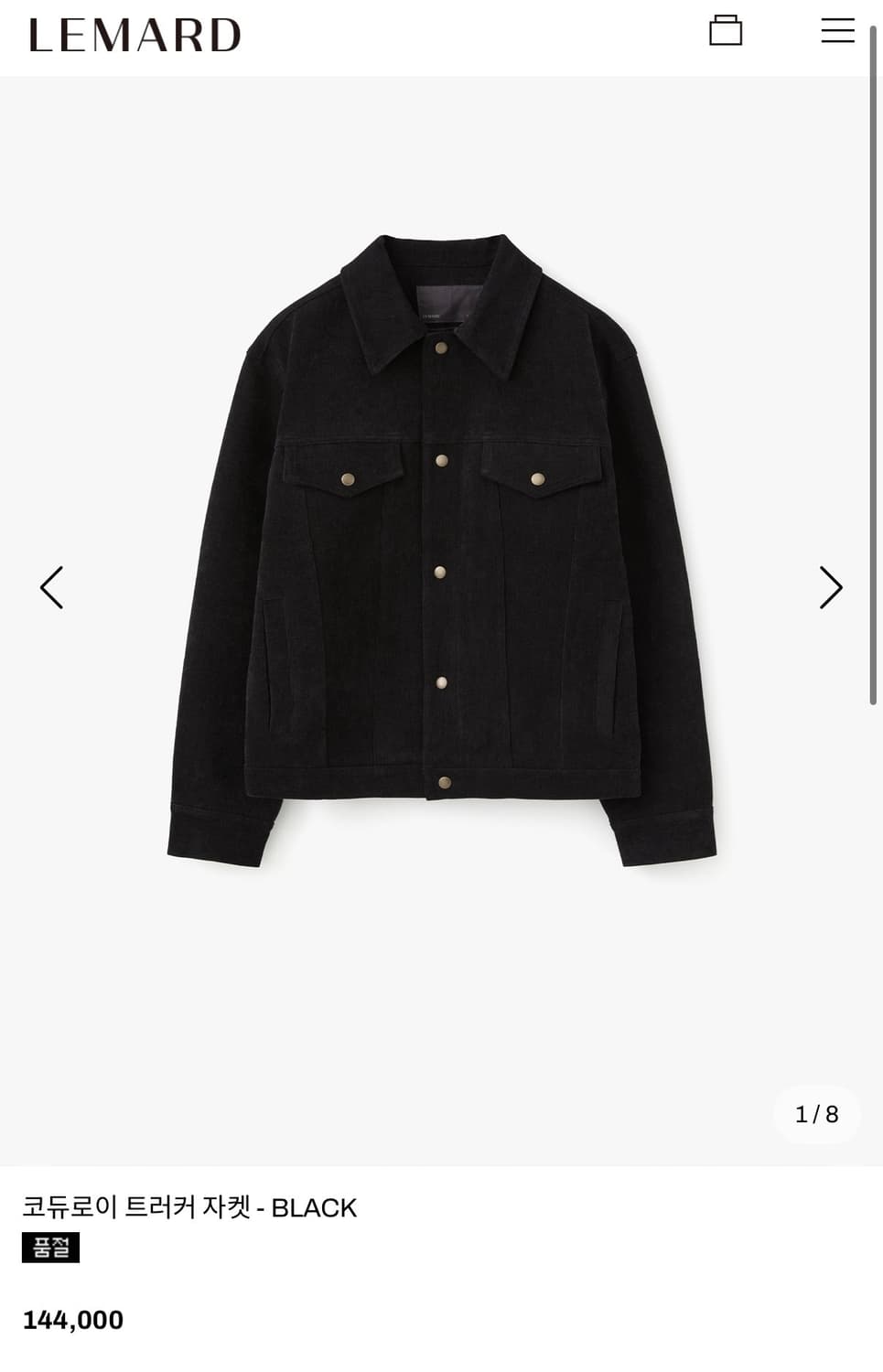The height and width of the screenshot is (1372, 883).
Task: Open the black corduroy jacket photo
Action: 441,549
